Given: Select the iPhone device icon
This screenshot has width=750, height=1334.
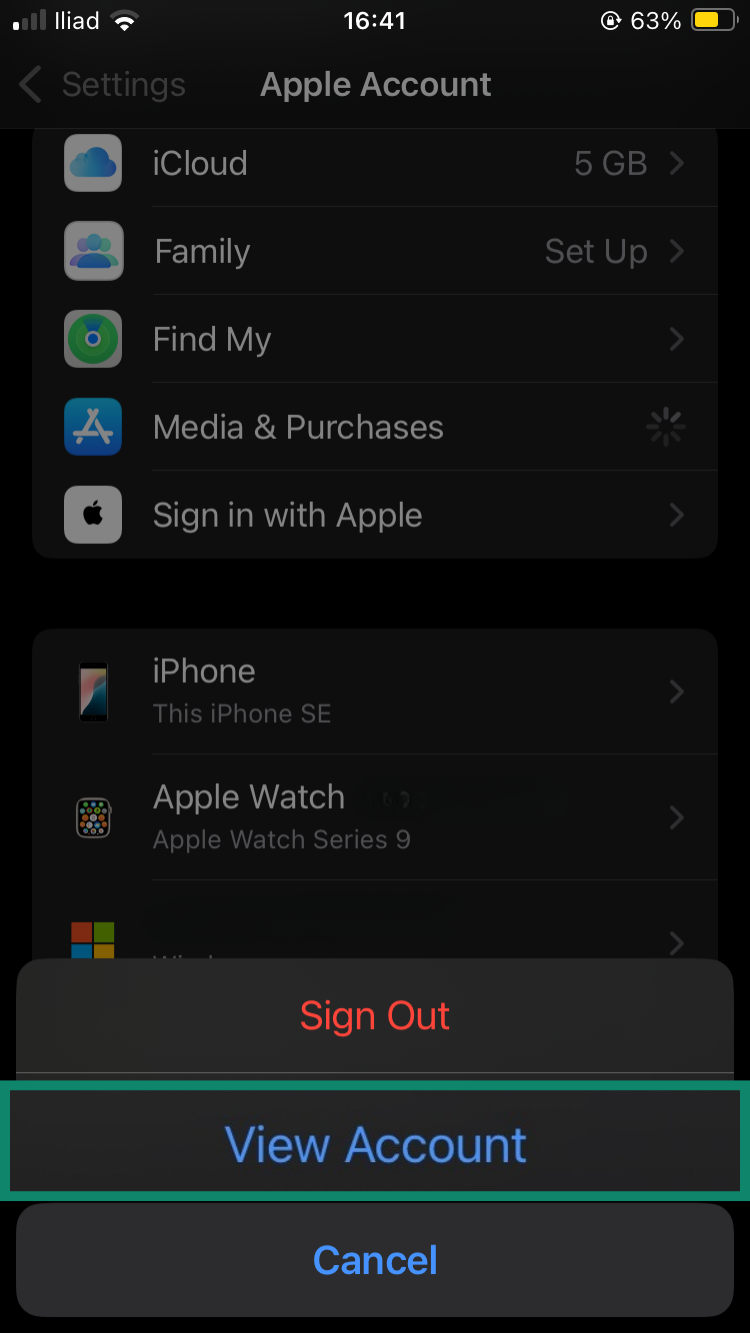Looking at the screenshot, I should 93,692.
